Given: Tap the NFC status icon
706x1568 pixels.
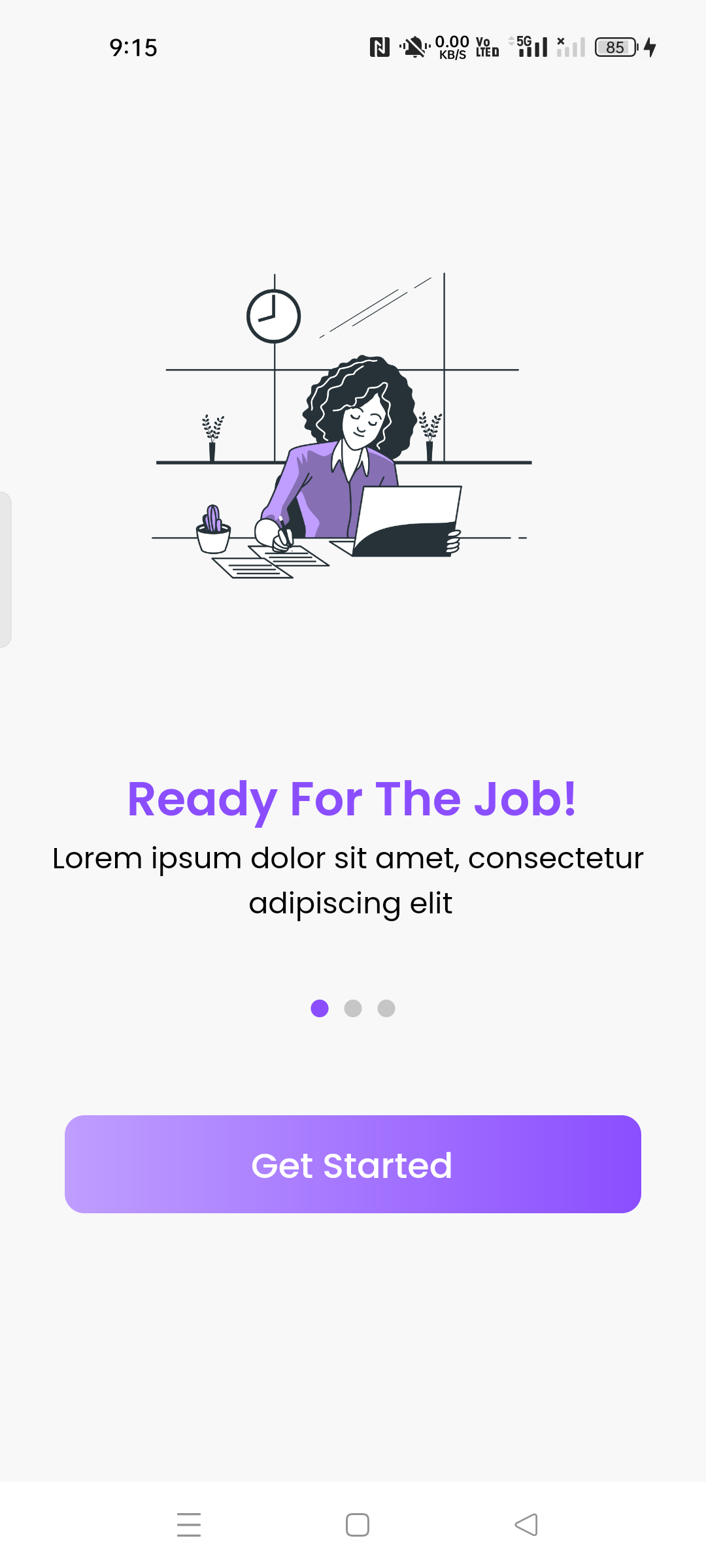Looking at the screenshot, I should [379, 46].
